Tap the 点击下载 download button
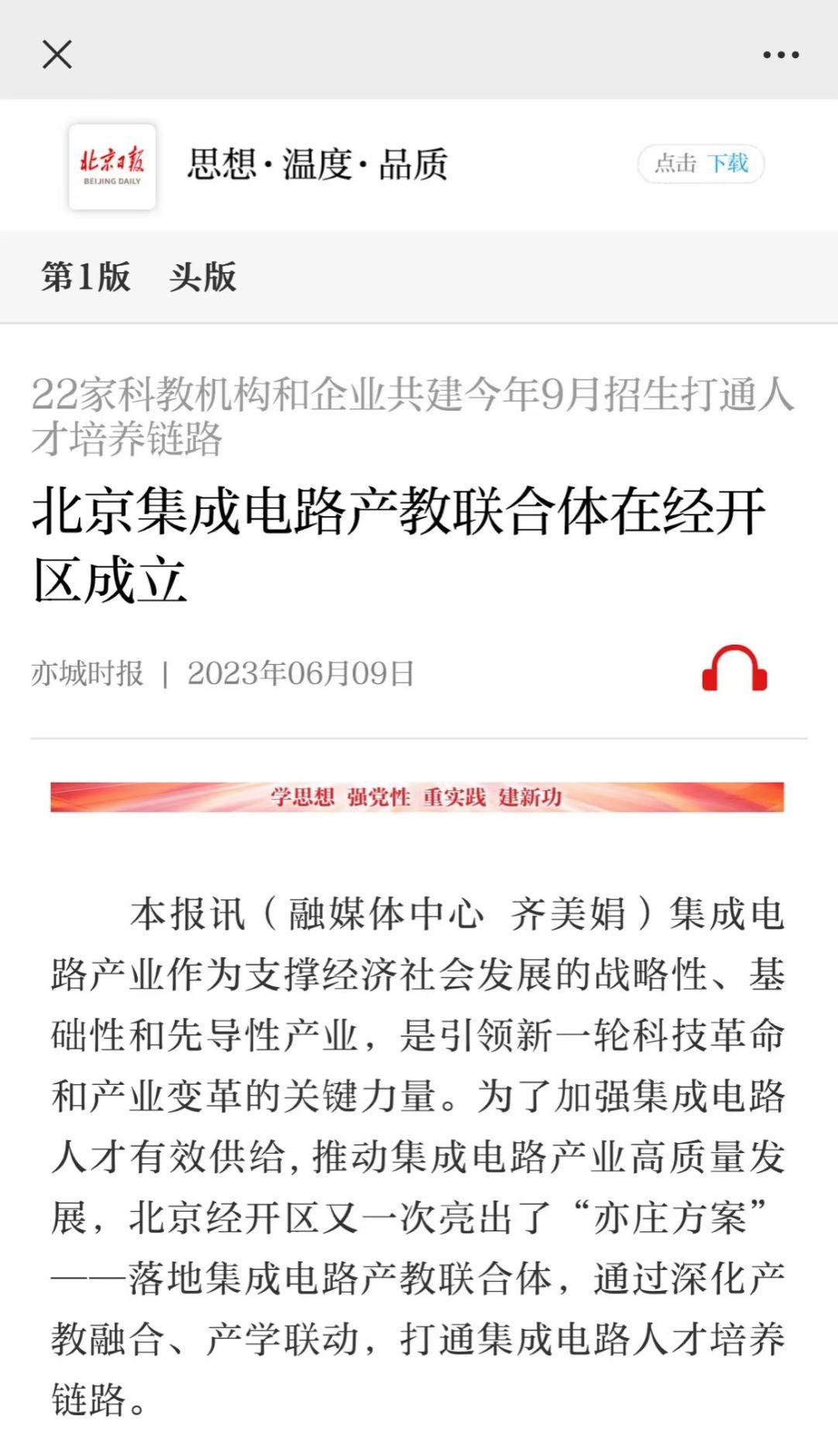Image resolution: width=838 pixels, height=1456 pixels. (x=701, y=163)
